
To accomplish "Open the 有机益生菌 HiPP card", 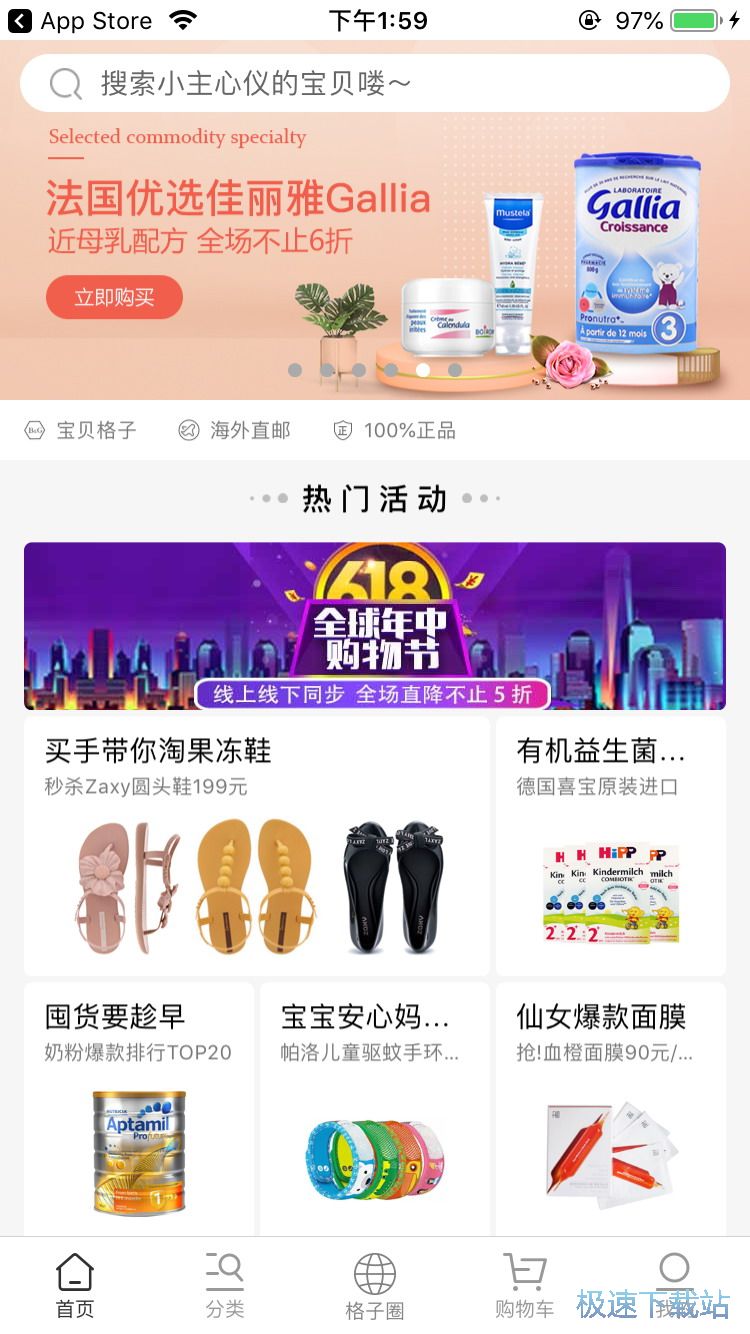I will click(x=611, y=846).
